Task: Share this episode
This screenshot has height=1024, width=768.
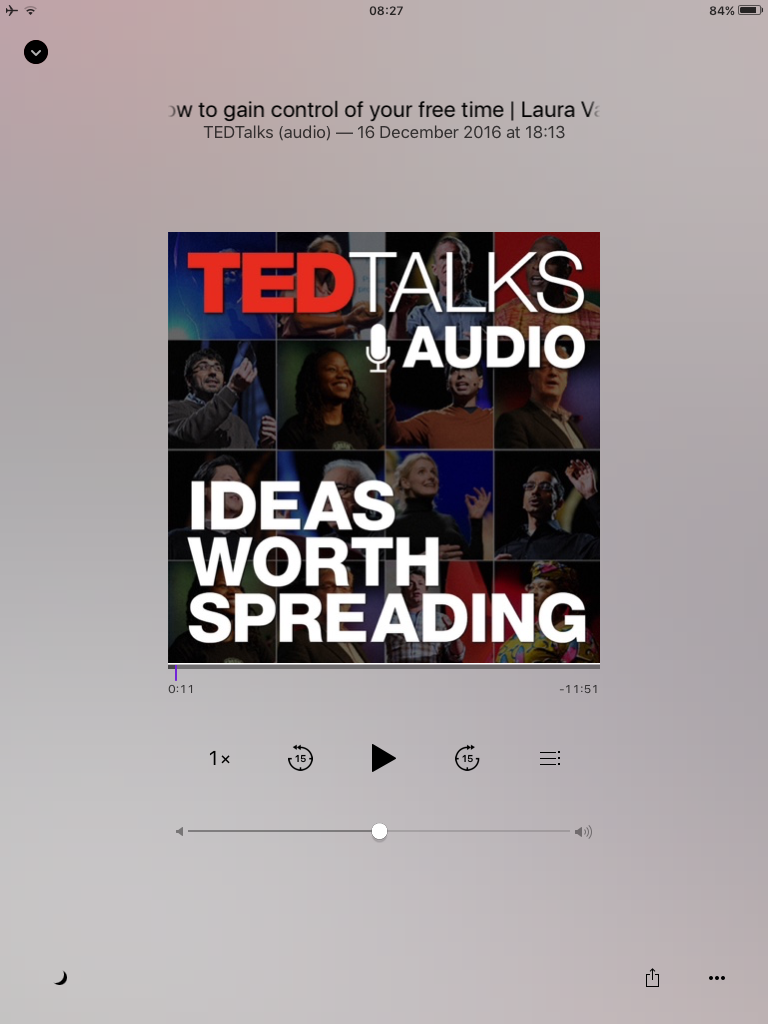Action: coord(652,978)
